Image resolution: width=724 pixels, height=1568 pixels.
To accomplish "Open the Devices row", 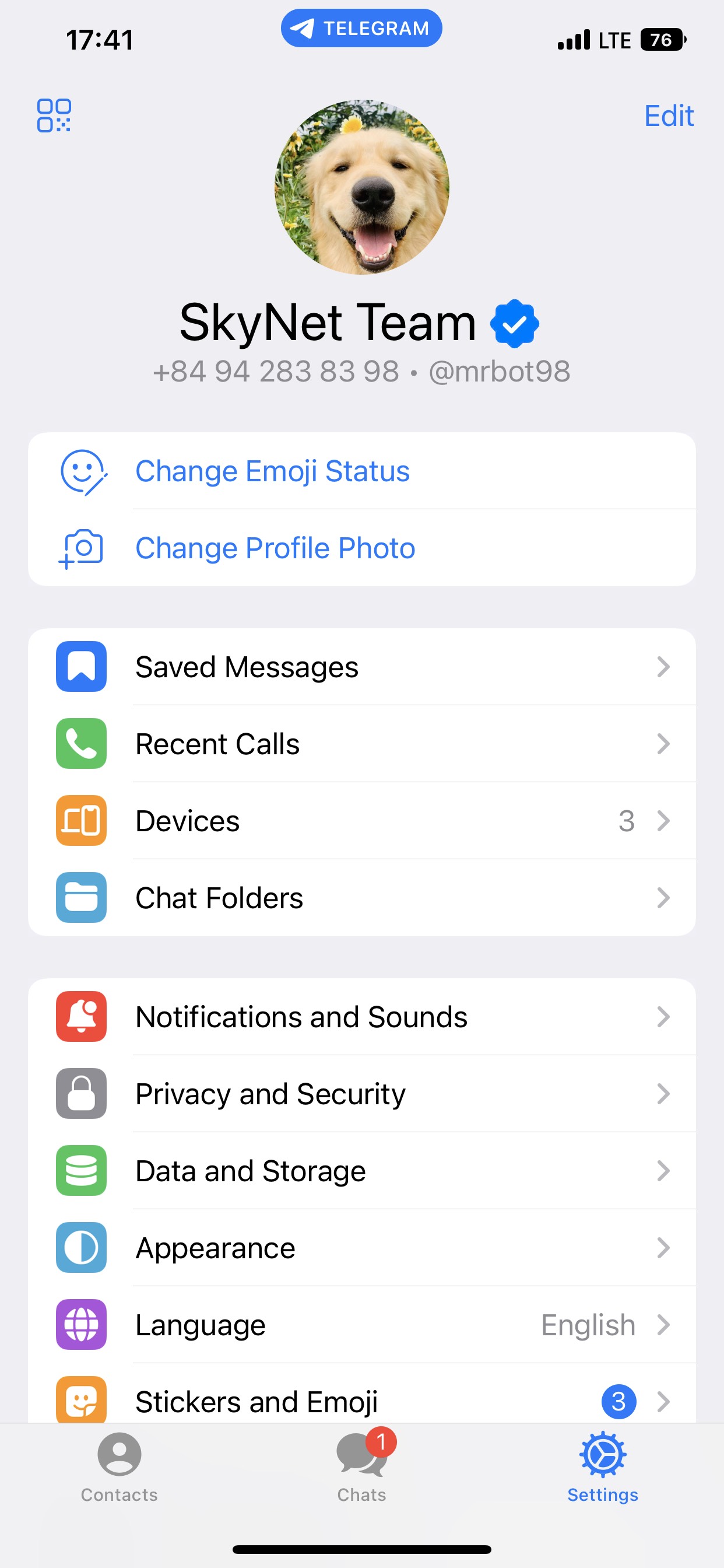I will [361, 821].
